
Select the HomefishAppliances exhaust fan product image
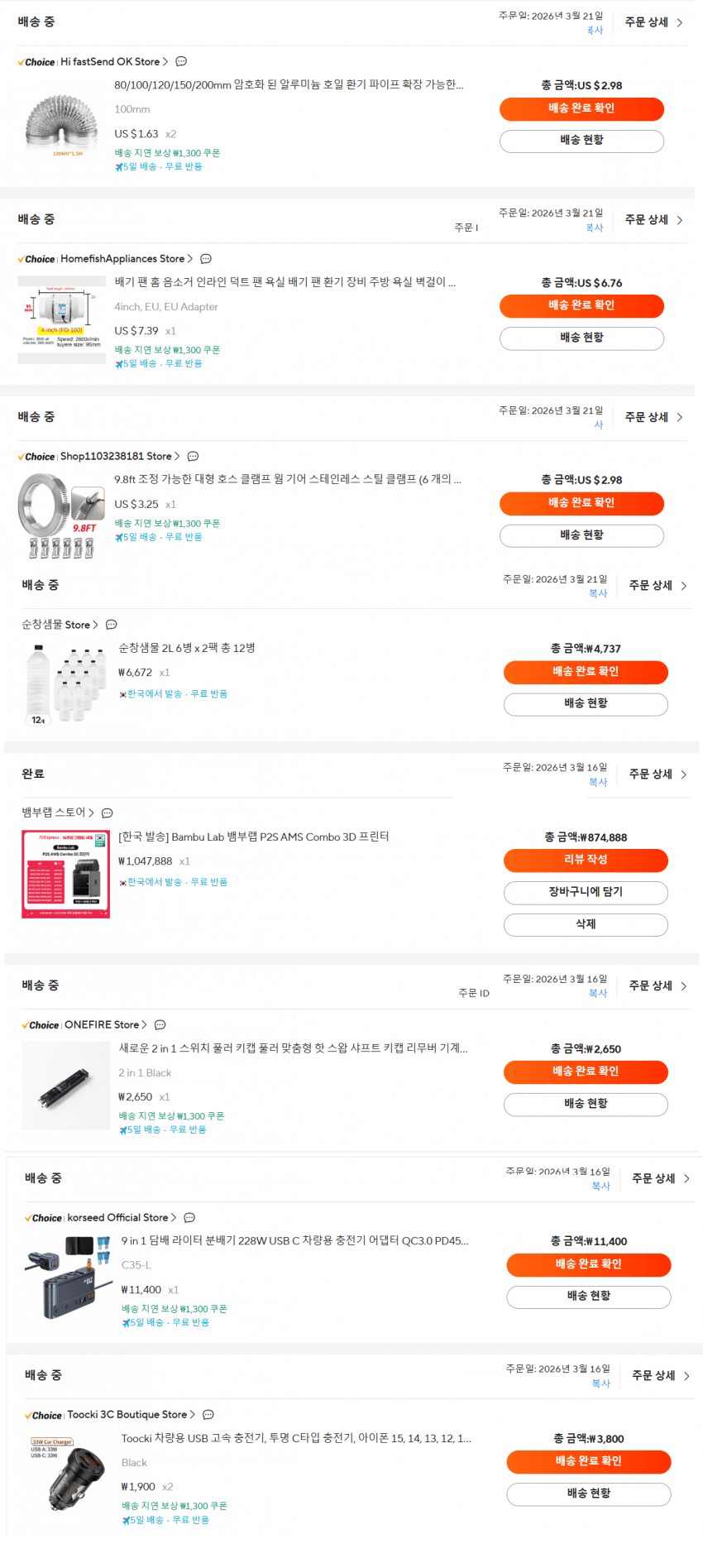[x=62, y=319]
